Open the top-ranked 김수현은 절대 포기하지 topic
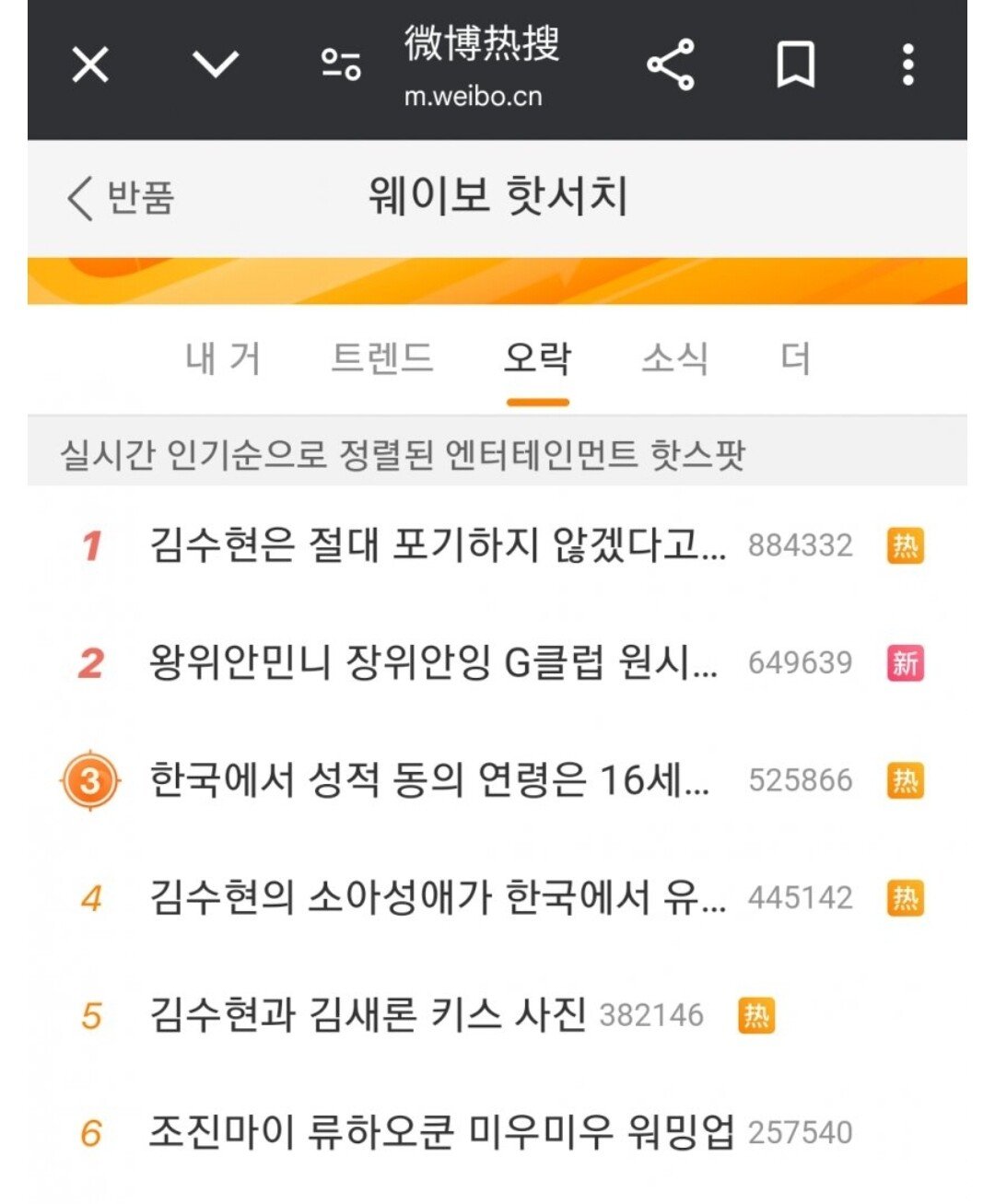 pos(438,545)
